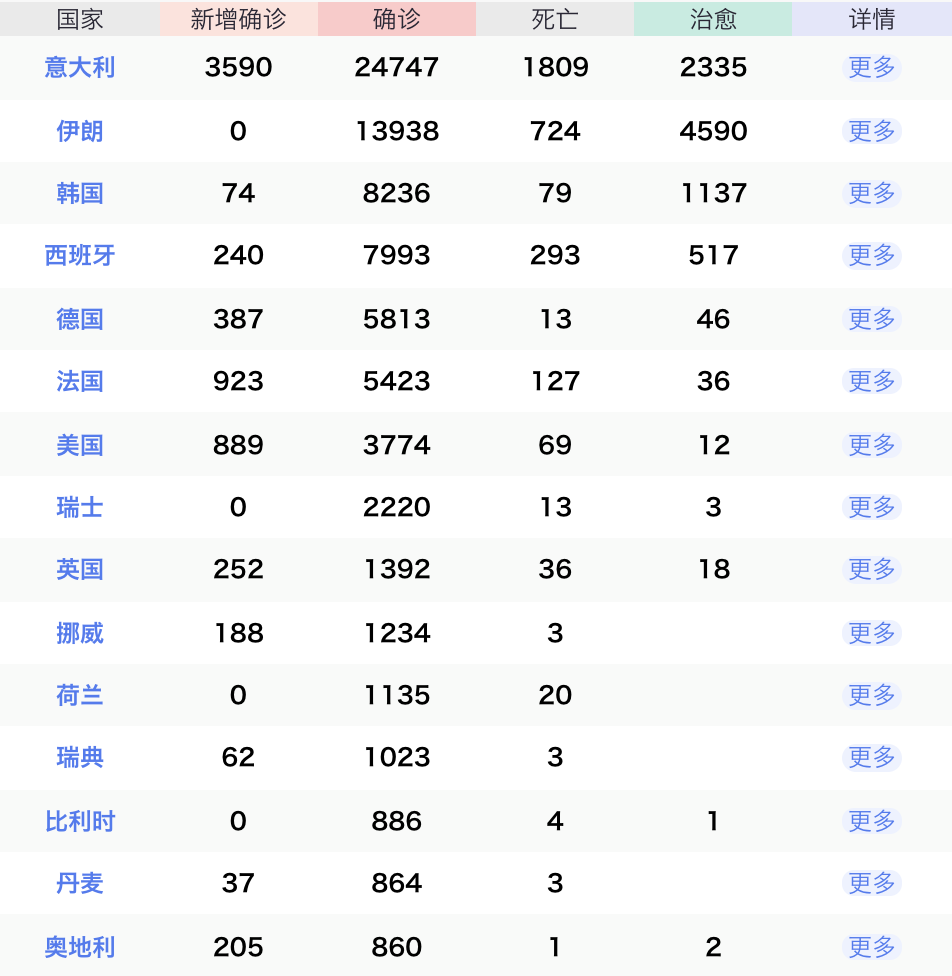Select the 美国 country name link
Screen dimensions: 952x976
point(80,445)
